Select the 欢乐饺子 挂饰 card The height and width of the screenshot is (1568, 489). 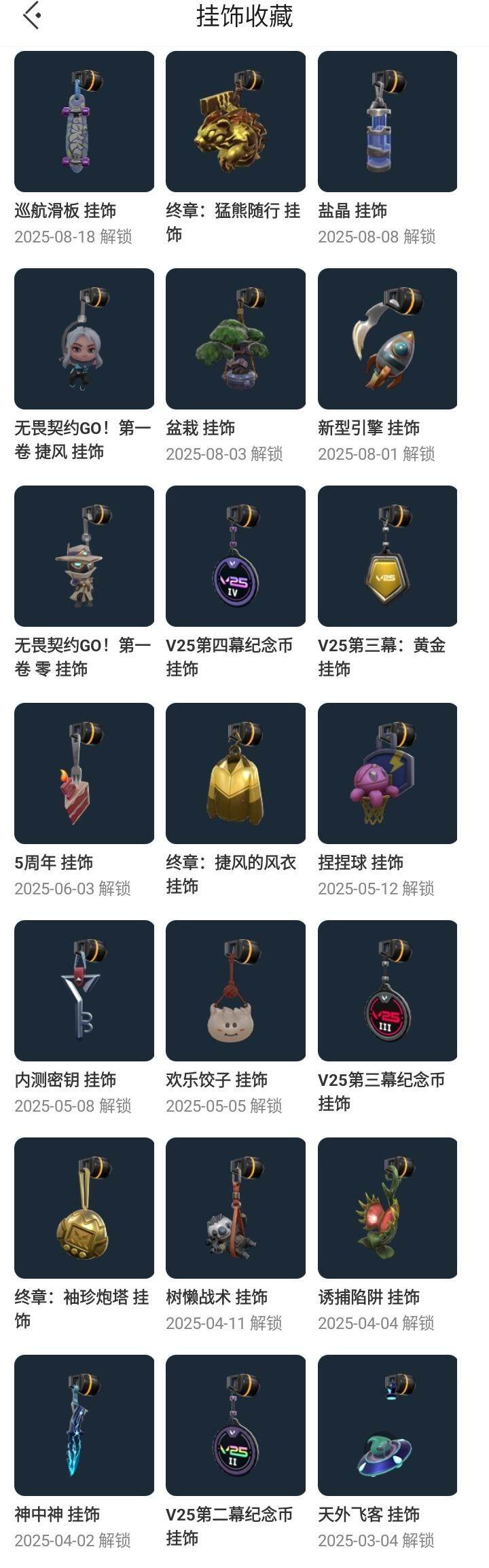coord(236,991)
